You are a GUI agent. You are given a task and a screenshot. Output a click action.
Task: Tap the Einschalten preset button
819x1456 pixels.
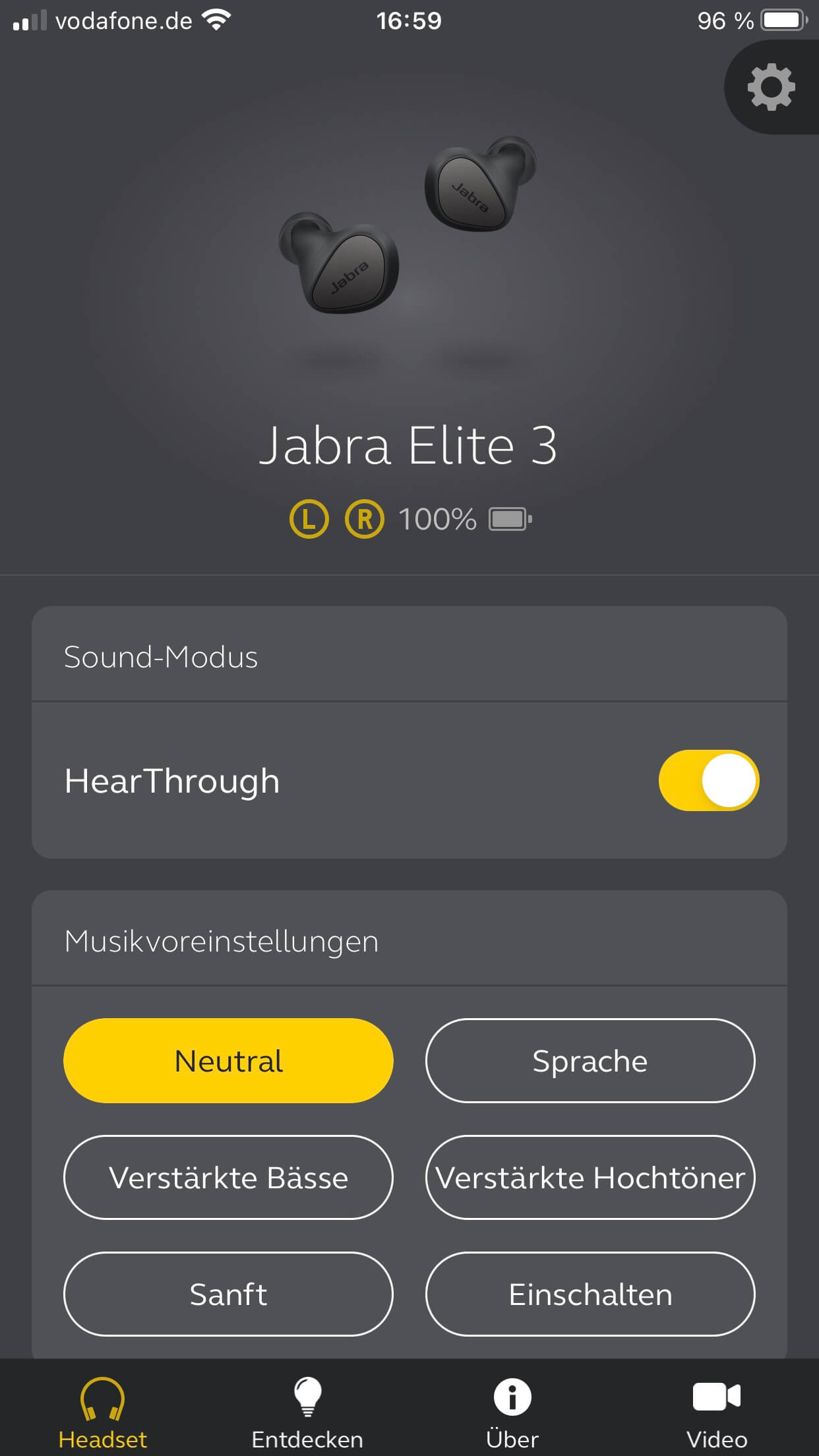tap(590, 1294)
